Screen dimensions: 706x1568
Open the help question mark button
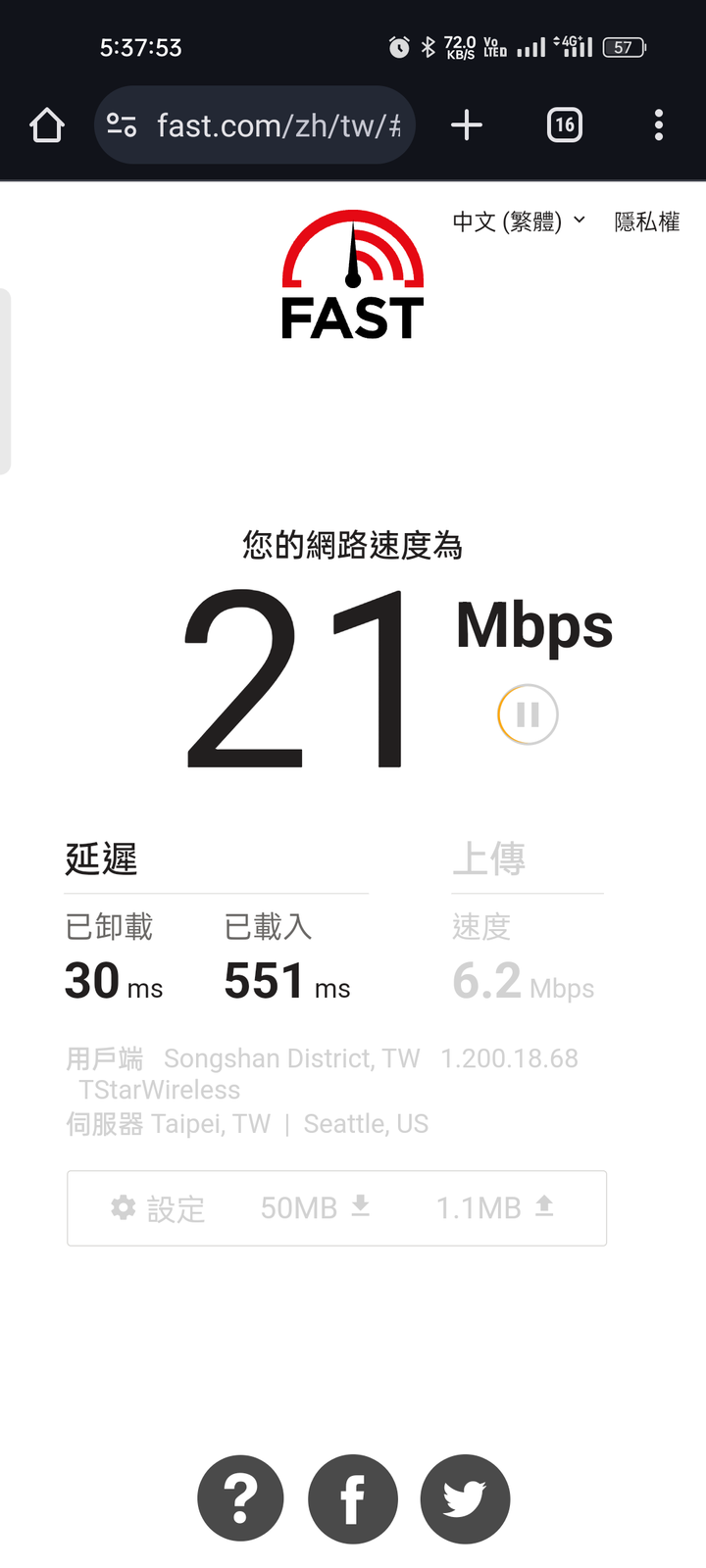point(241,1499)
